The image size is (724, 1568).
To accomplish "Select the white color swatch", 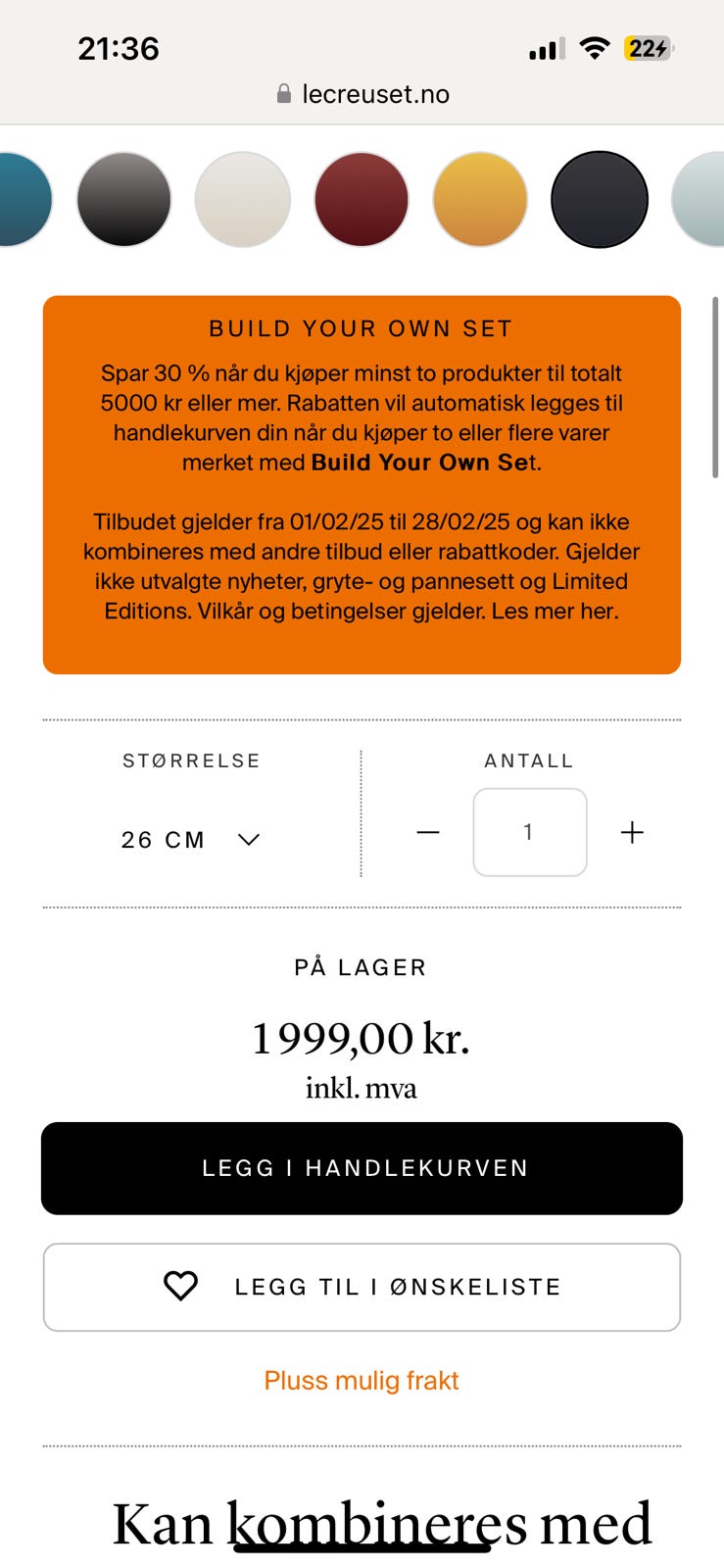I will coord(242,199).
